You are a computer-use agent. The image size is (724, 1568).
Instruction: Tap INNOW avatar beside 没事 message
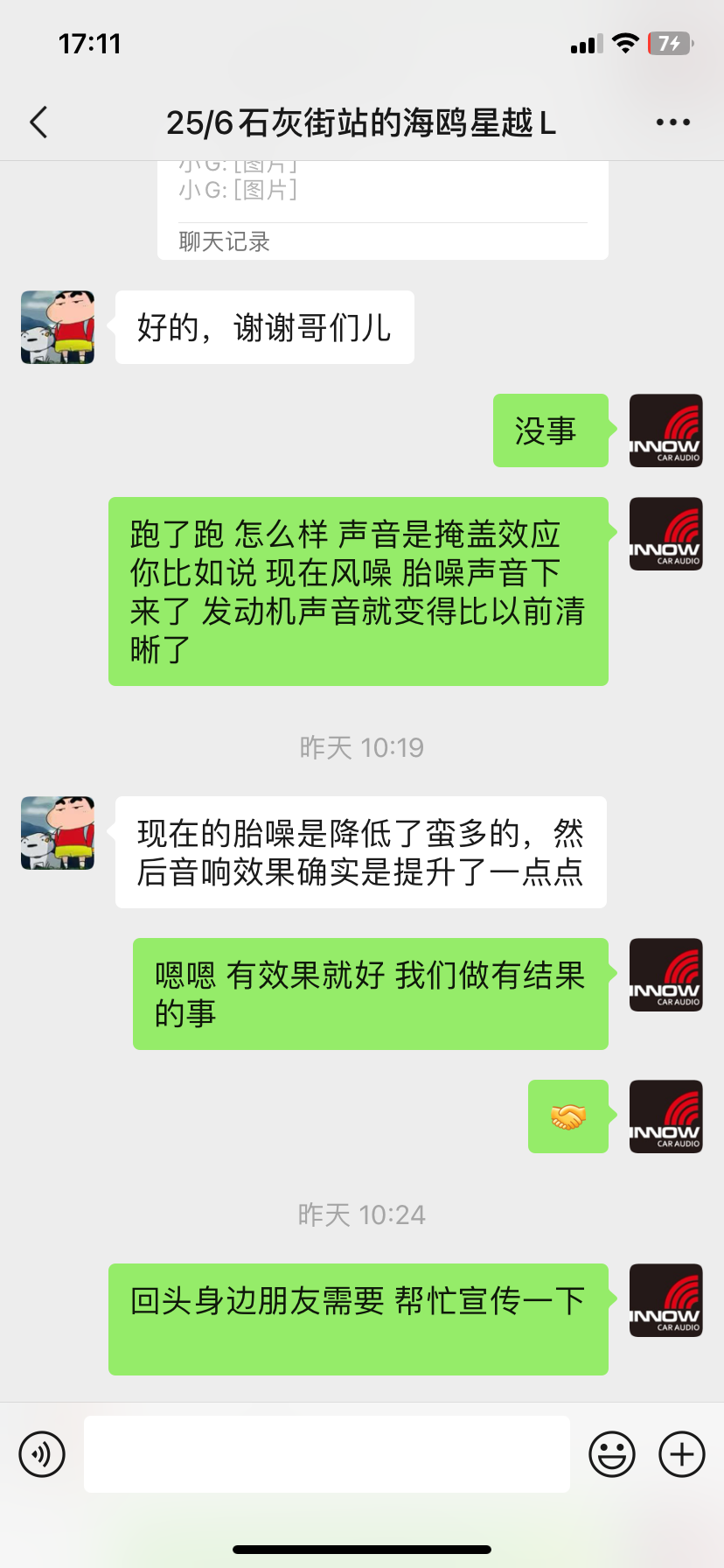[665, 430]
